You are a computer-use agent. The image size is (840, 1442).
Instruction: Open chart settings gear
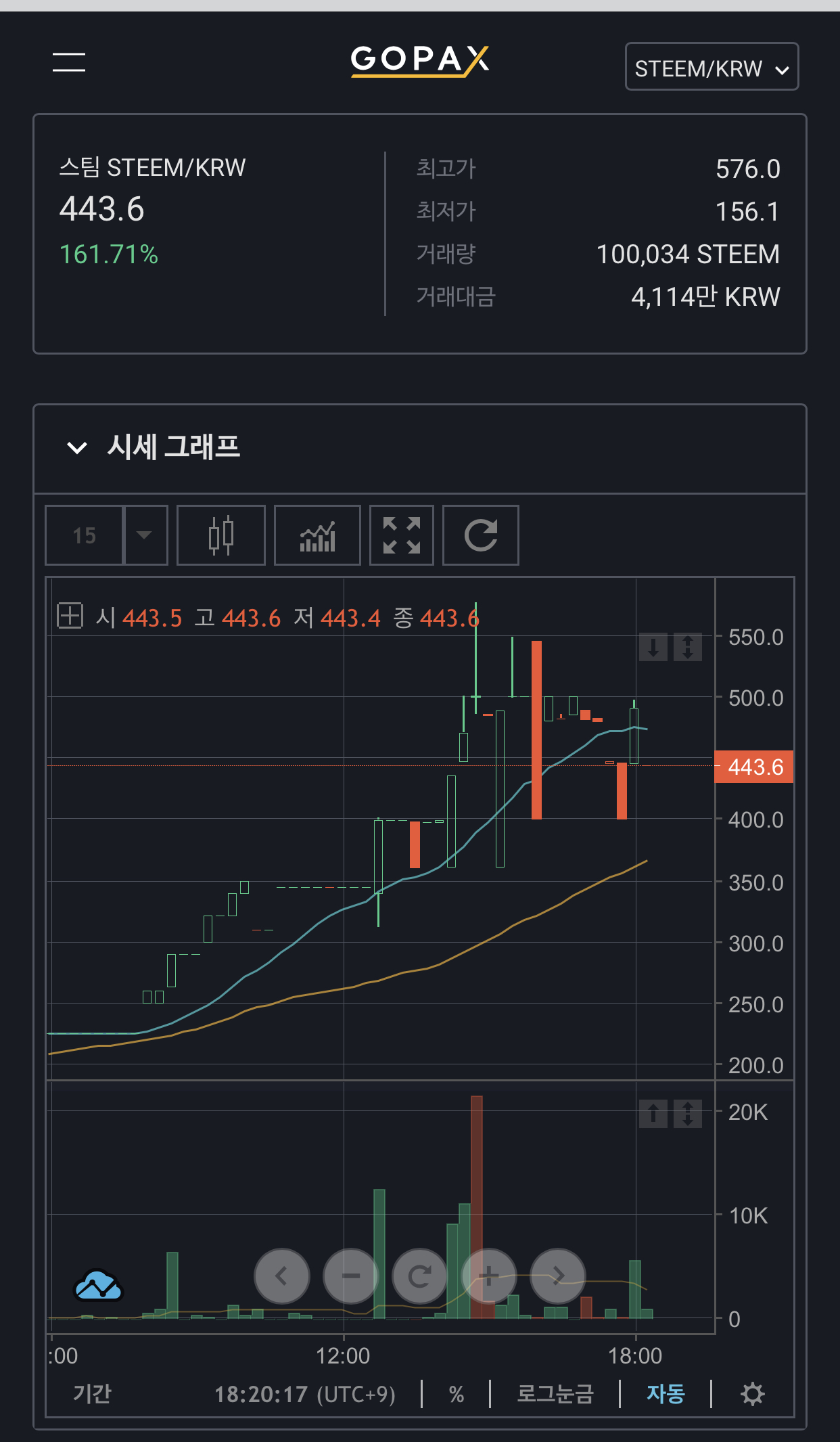point(752,1394)
